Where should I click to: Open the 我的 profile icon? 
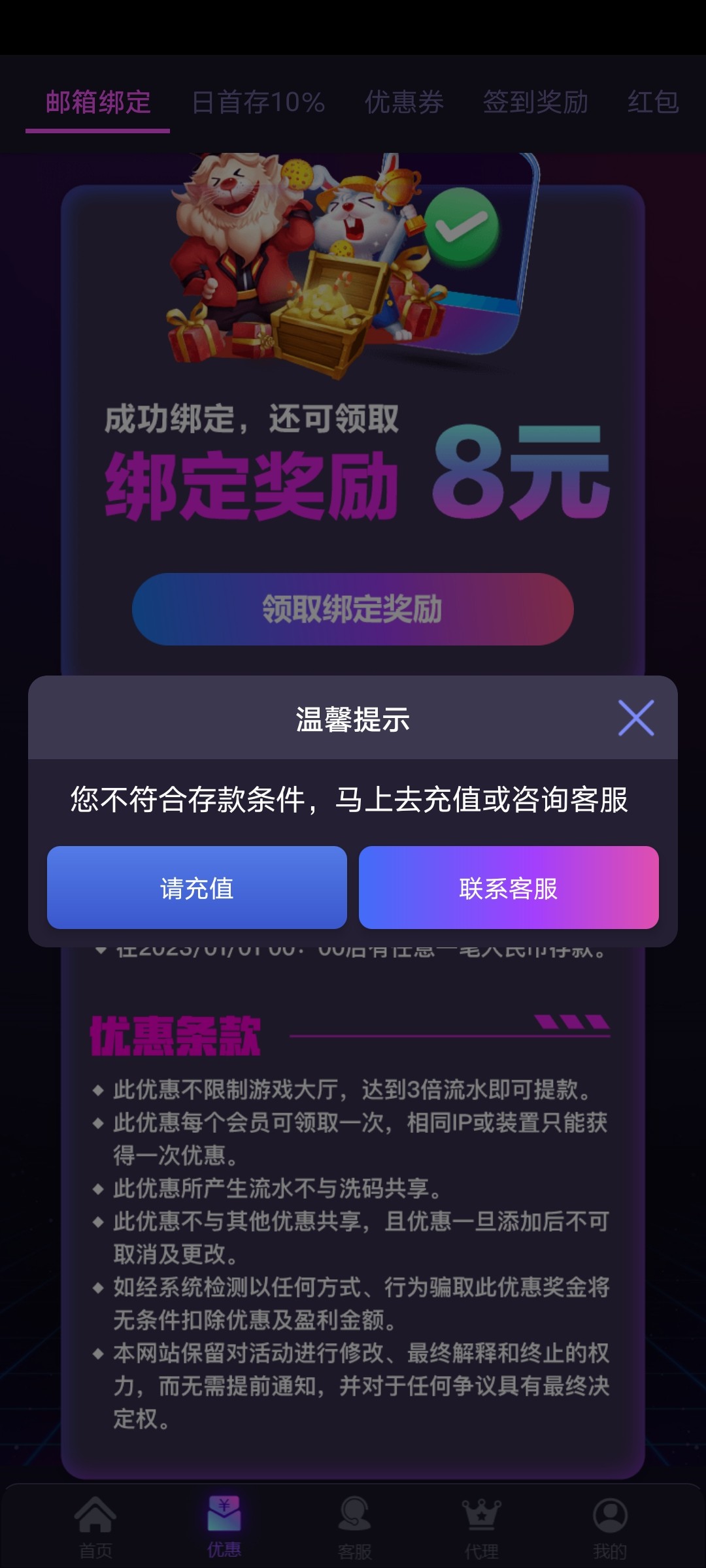click(609, 1514)
